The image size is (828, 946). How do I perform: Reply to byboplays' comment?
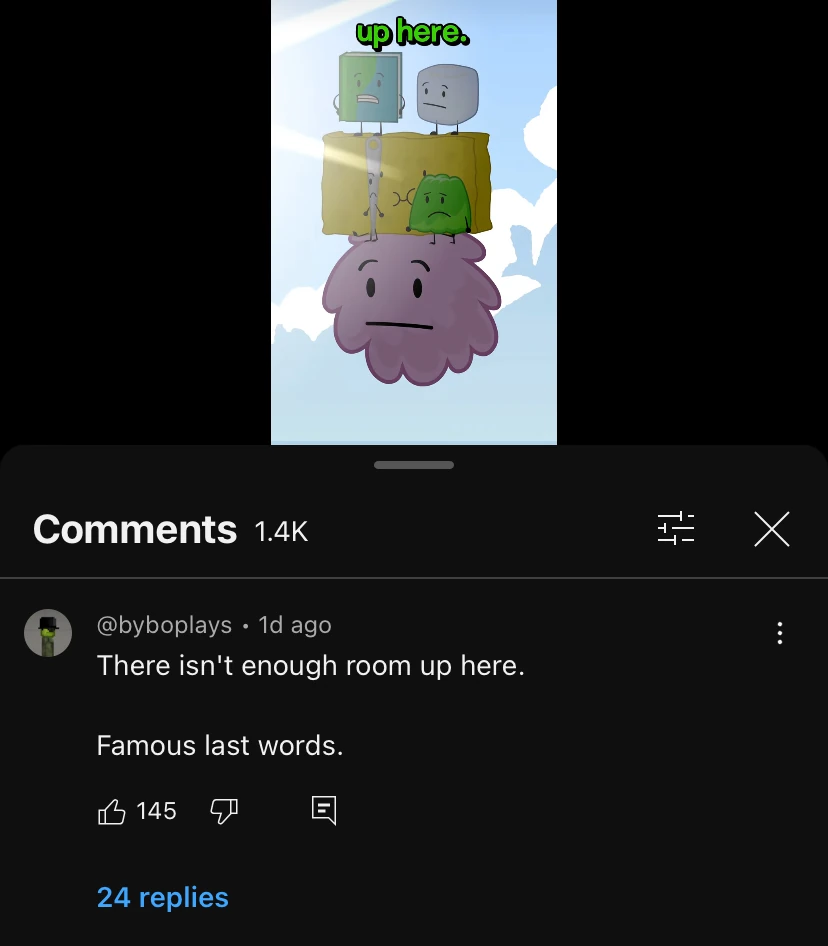coord(323,810)
